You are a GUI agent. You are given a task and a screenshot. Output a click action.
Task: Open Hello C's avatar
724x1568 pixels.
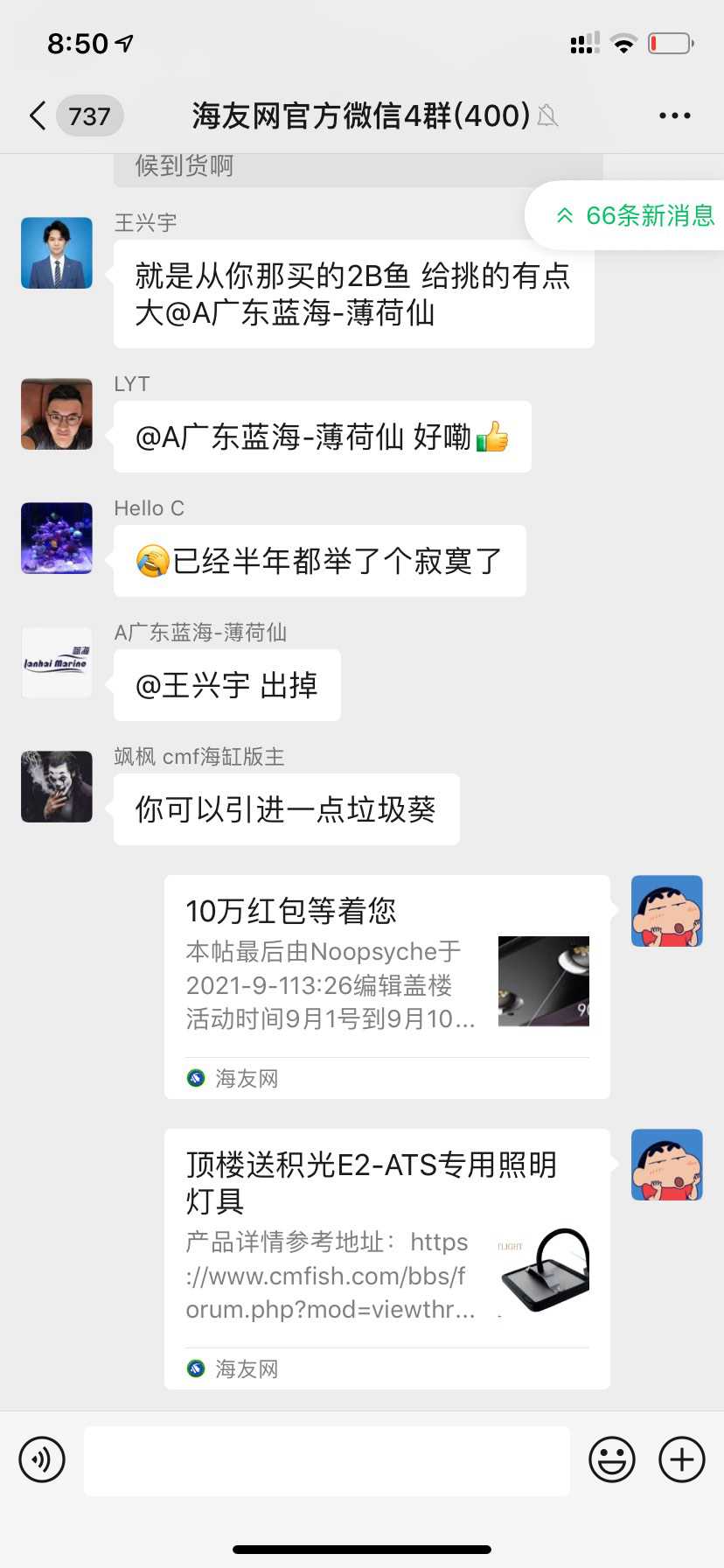(x=57, y=538)
